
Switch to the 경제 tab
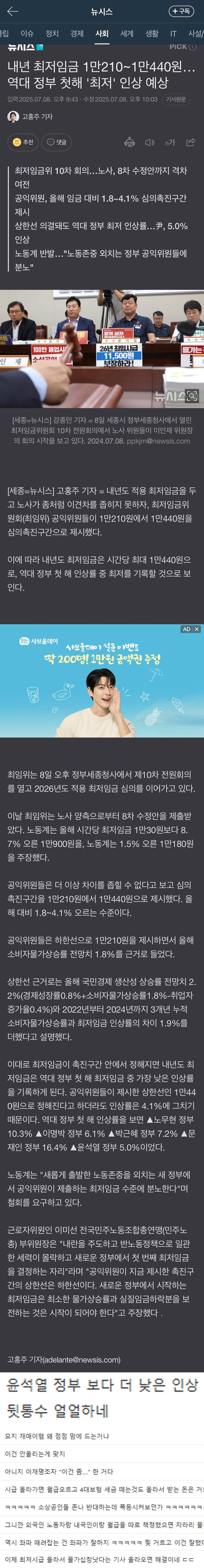77,33
